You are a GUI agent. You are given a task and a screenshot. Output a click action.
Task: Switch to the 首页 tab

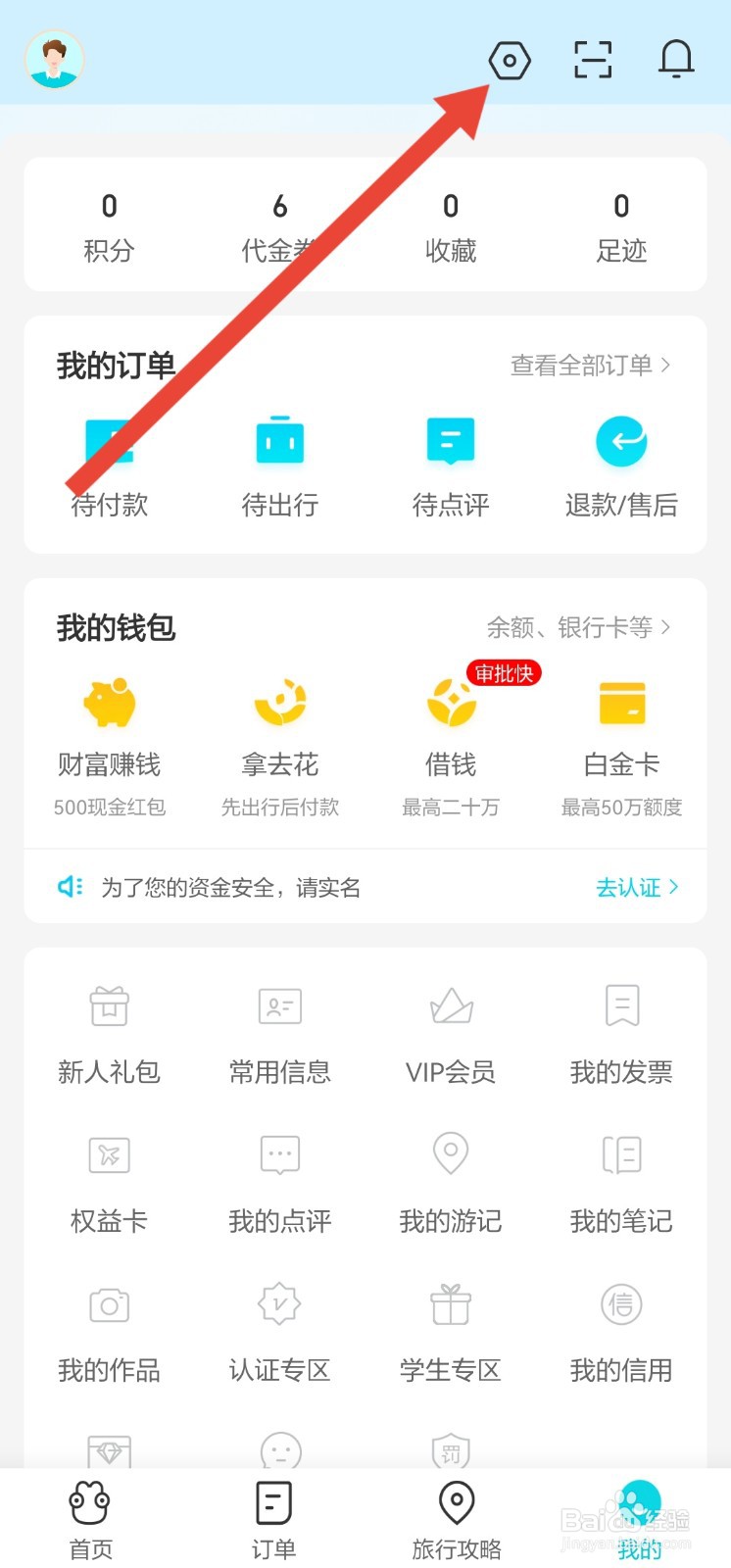click(91, 1519)
